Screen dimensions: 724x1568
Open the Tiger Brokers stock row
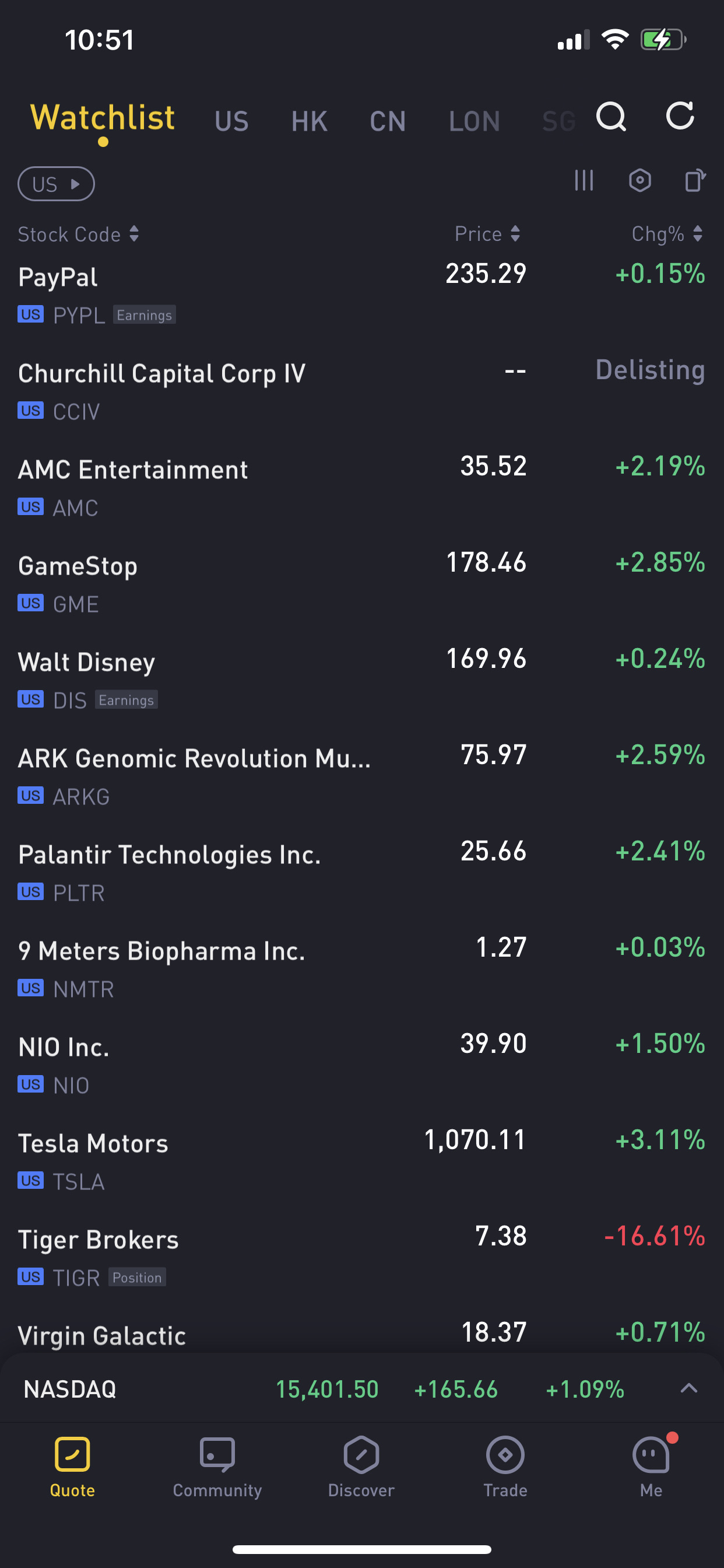click(x=362, y=1257)
